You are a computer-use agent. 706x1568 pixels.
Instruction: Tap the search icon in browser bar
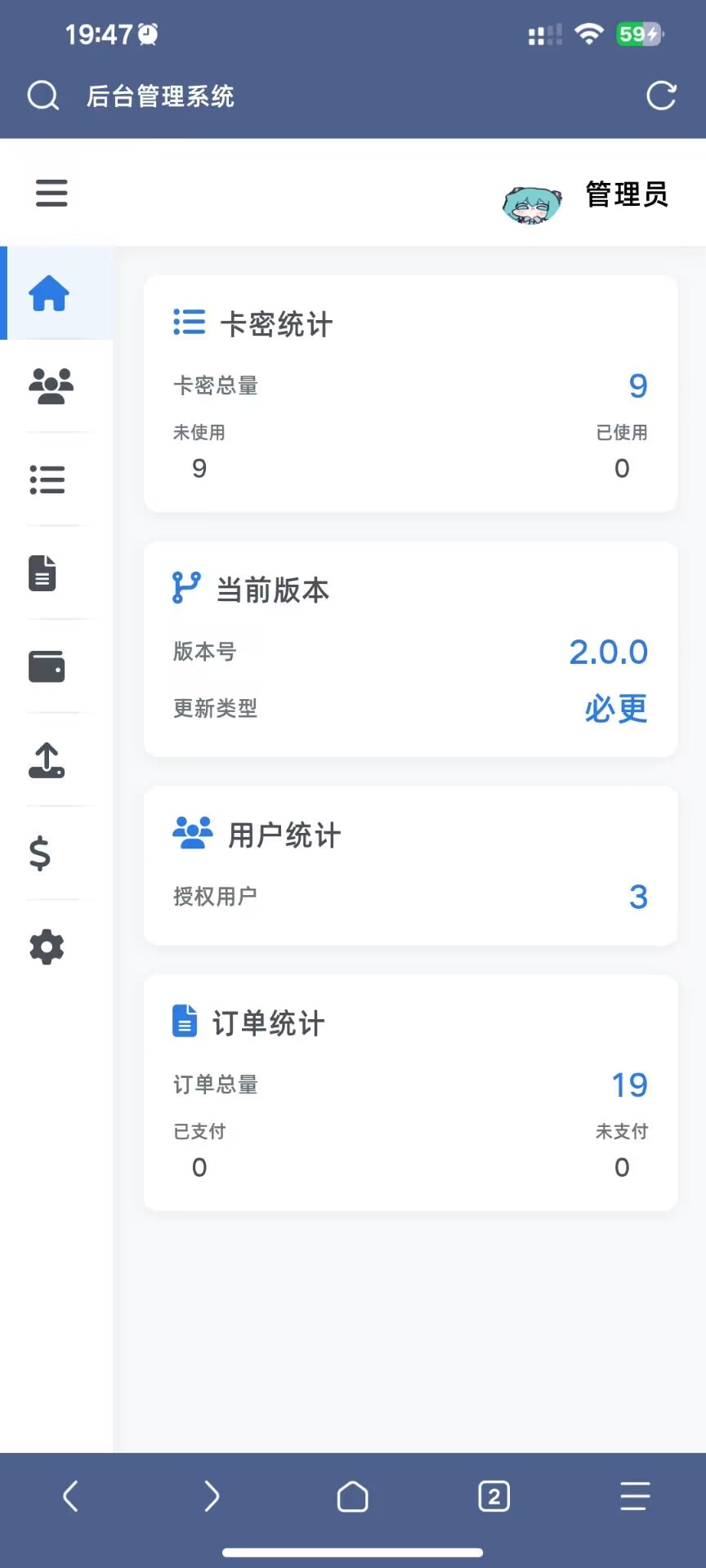(x=42, y=96)
